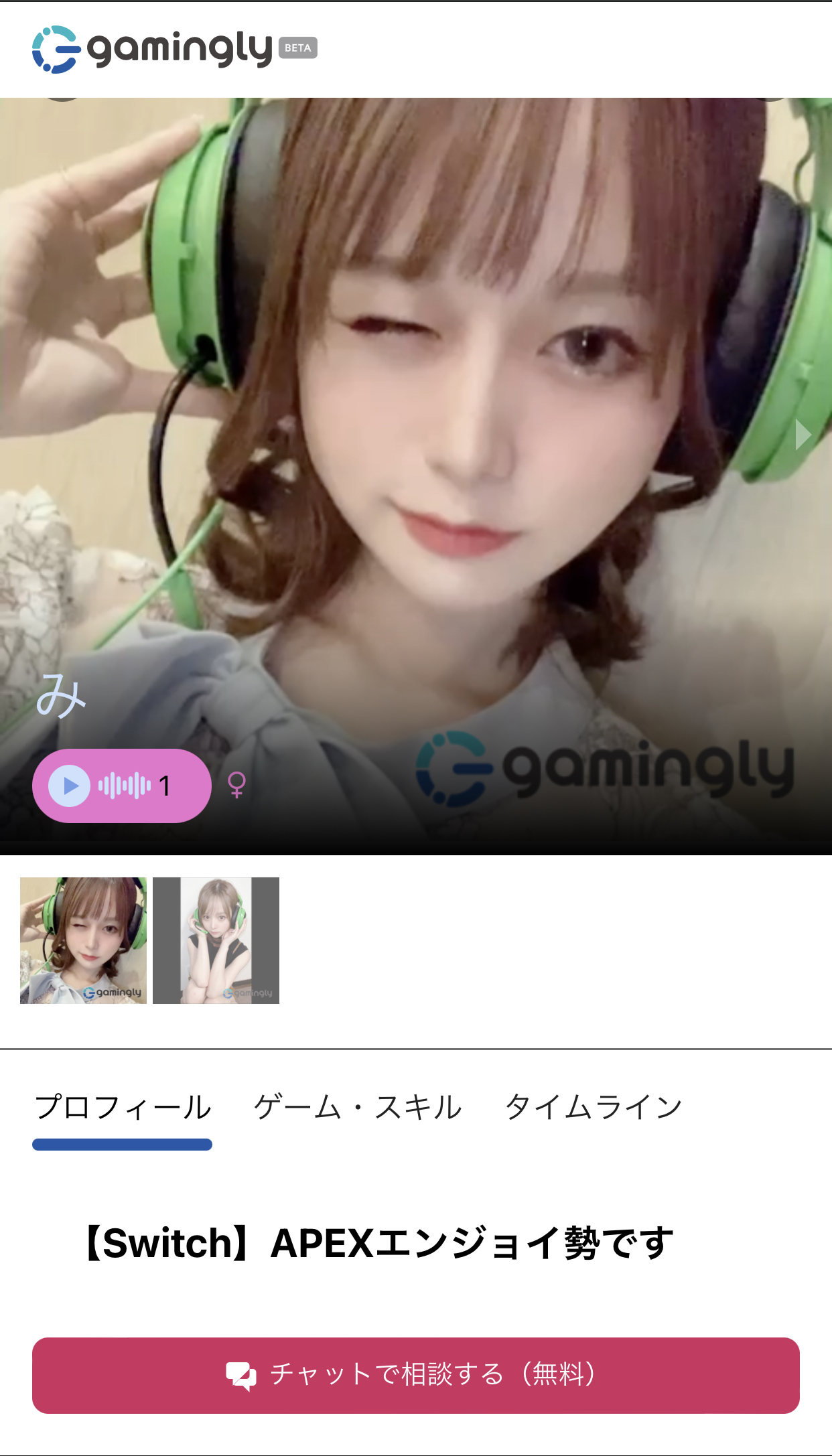Show the next profile photo arrow
The height and width of the screenshot is (1456, 832).
803,435
